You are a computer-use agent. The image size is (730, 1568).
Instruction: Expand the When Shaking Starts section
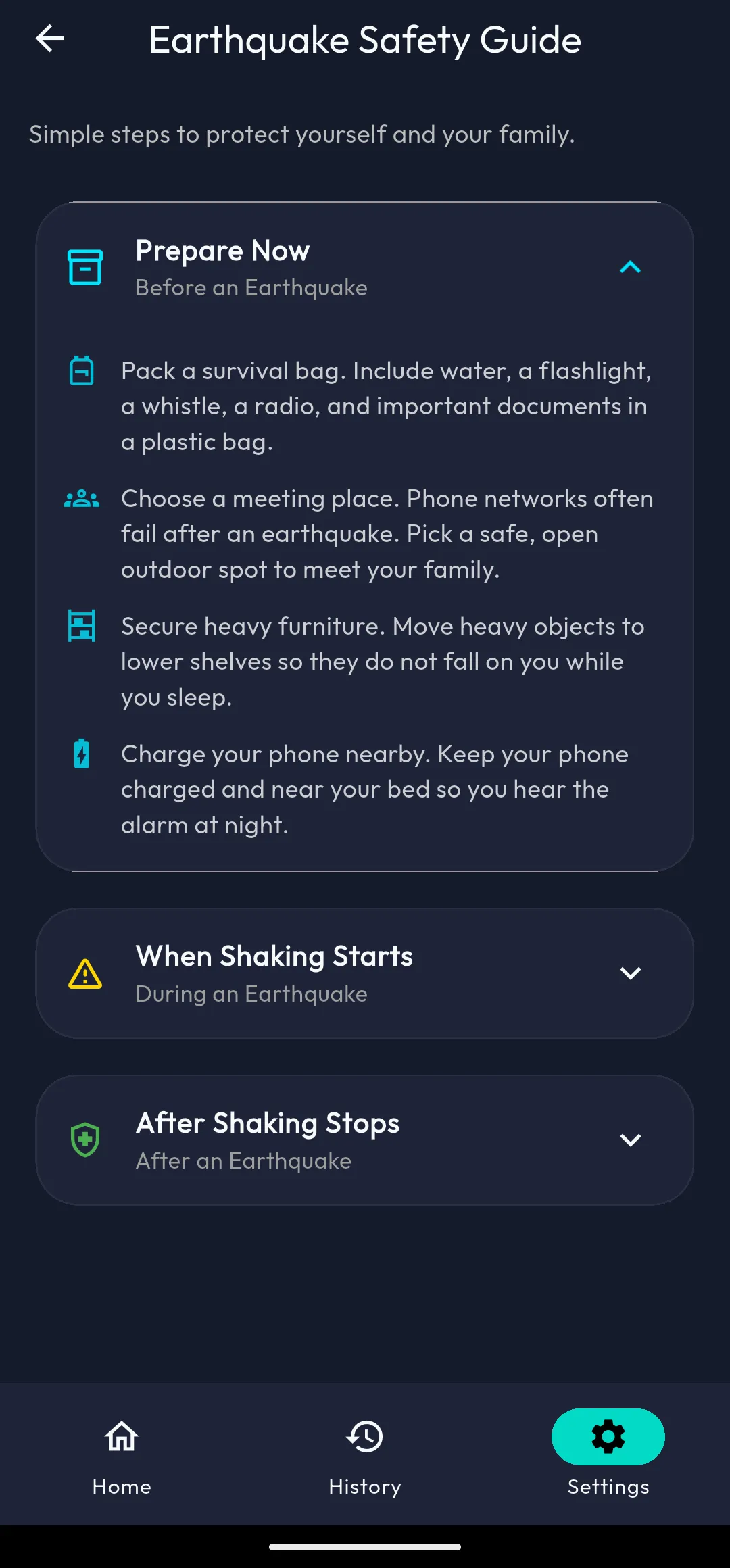click(631, 973)
